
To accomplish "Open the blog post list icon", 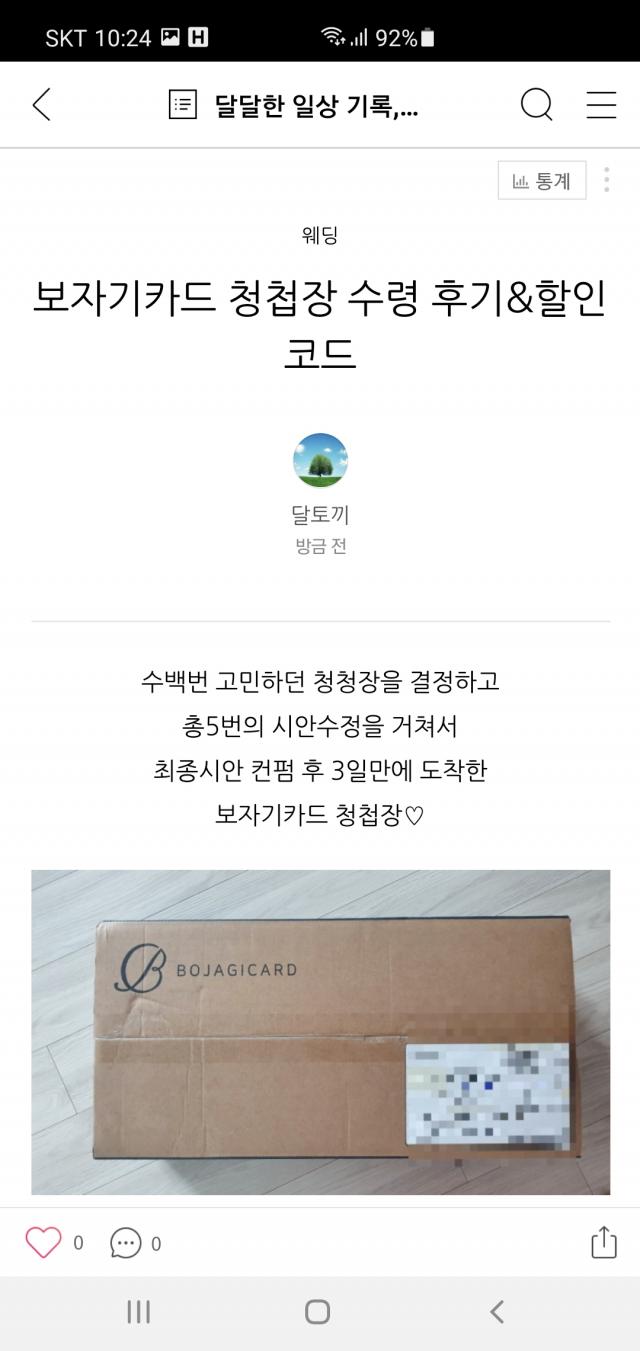I will (183, 105).
